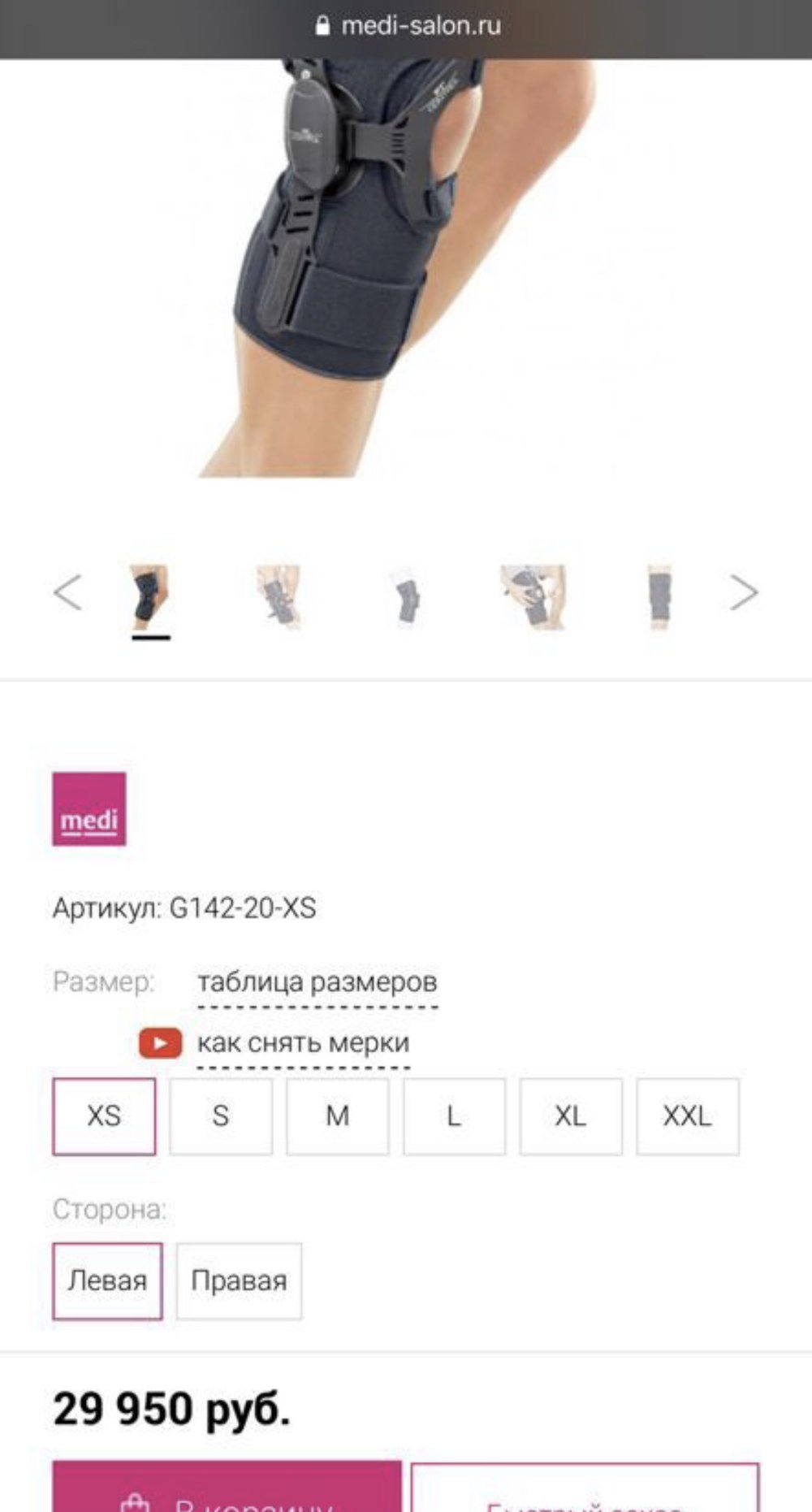The width and height of the screenshot is (812, 1512).
Task: Add item with В корзину button
Action: pos(227,1491)
